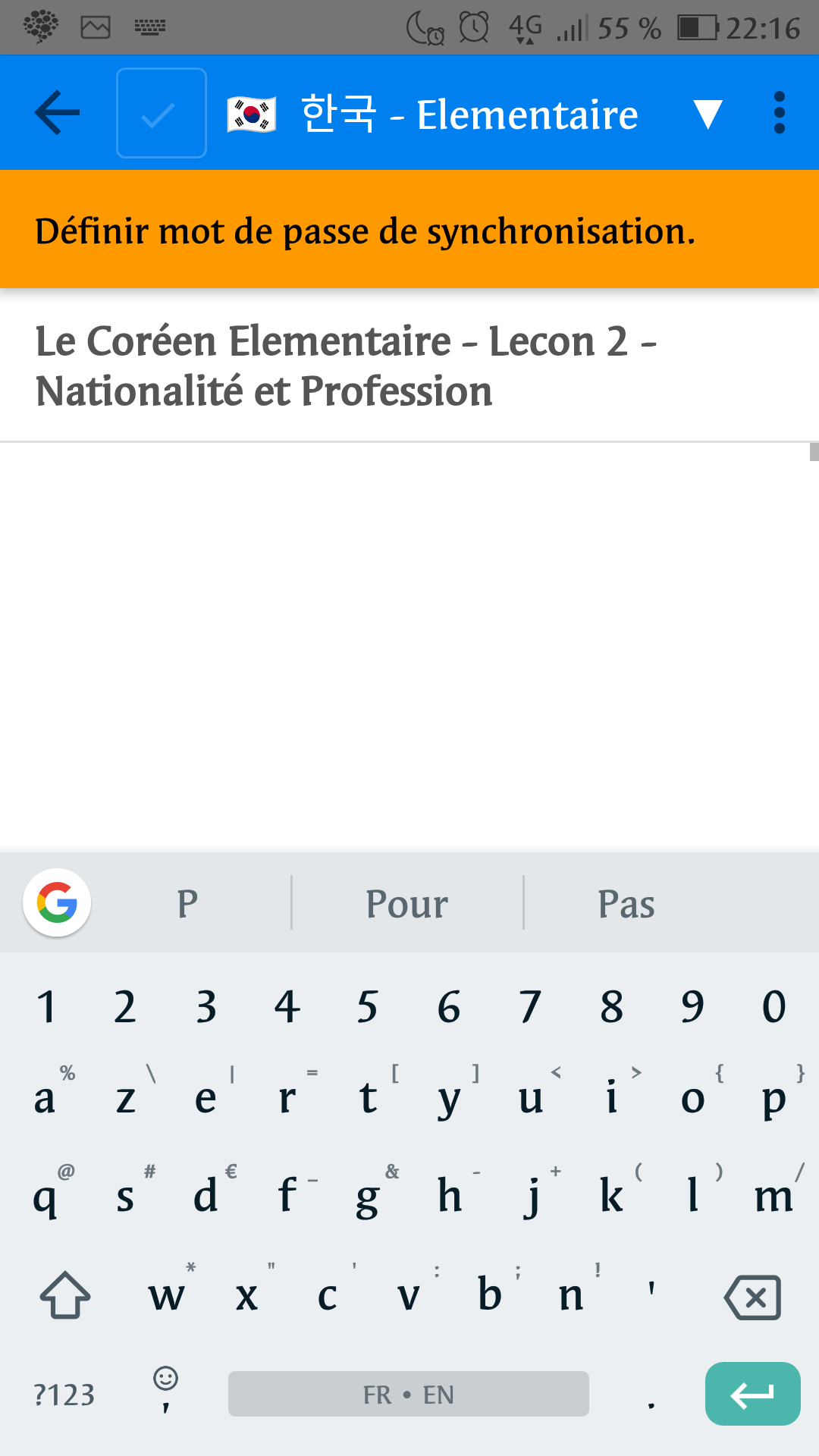Select the suggestion Pour
The width and height of the screenshot is (819, 1456).
[406, 902]
